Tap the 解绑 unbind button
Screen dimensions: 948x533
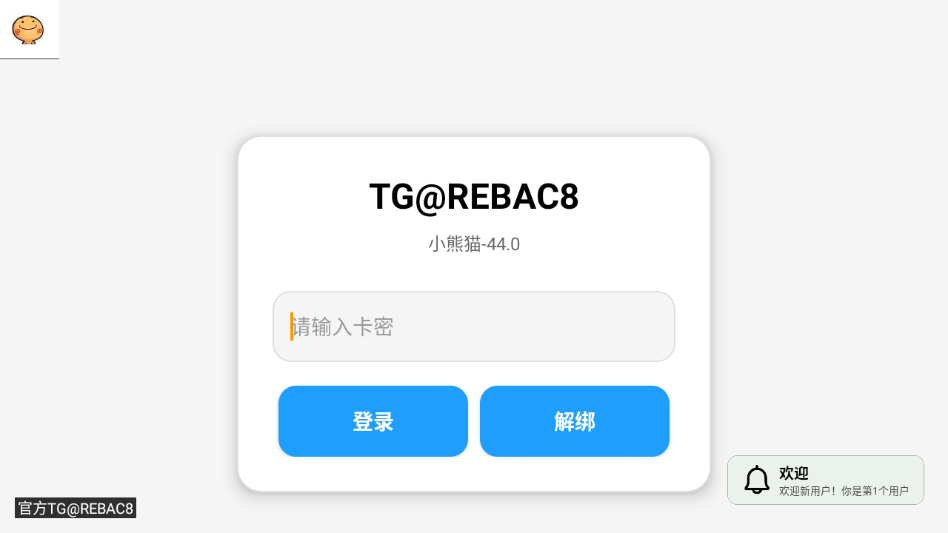pos(574,421)
